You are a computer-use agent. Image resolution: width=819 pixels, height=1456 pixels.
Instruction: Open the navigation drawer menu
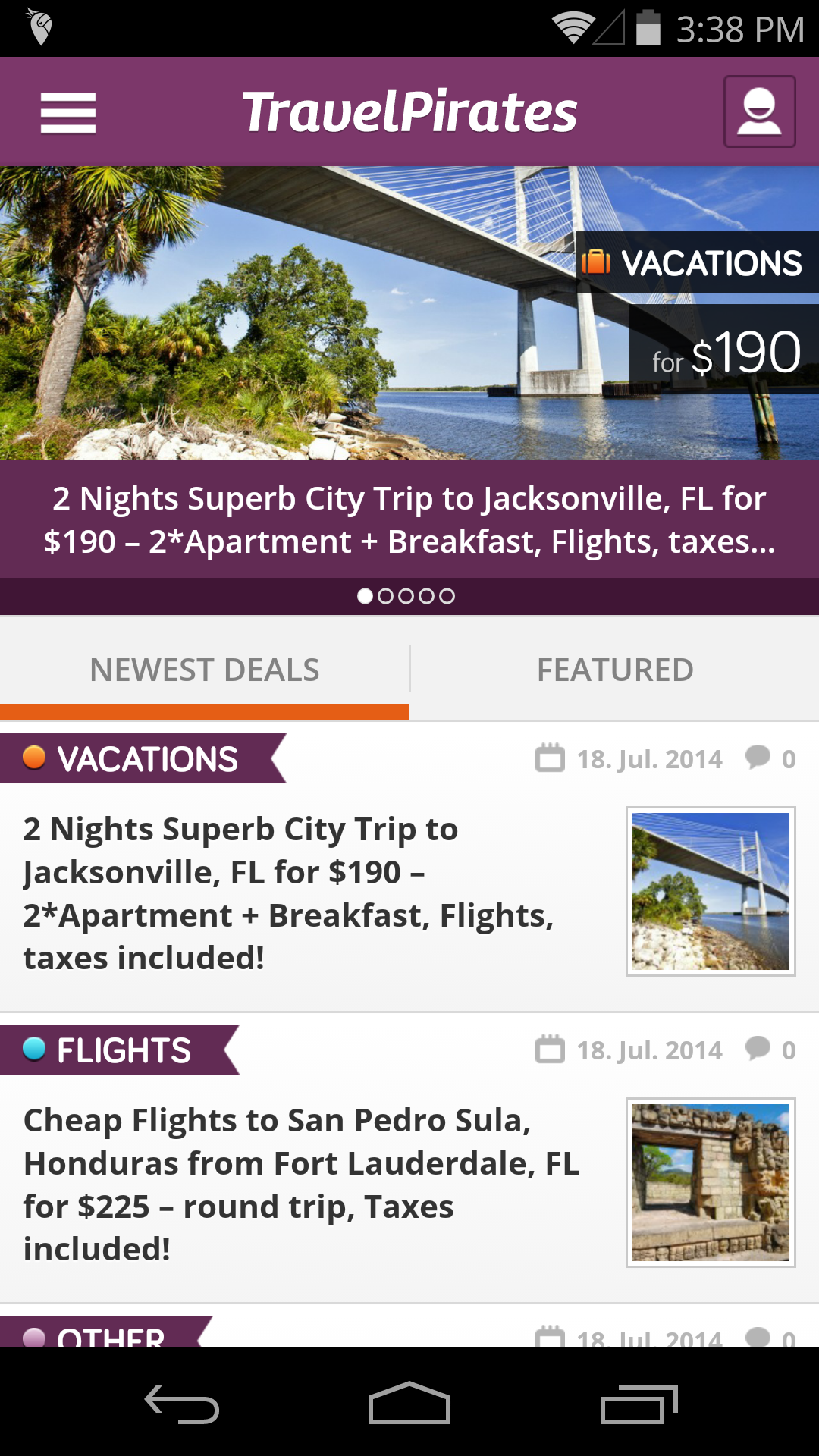click(67, 111)
